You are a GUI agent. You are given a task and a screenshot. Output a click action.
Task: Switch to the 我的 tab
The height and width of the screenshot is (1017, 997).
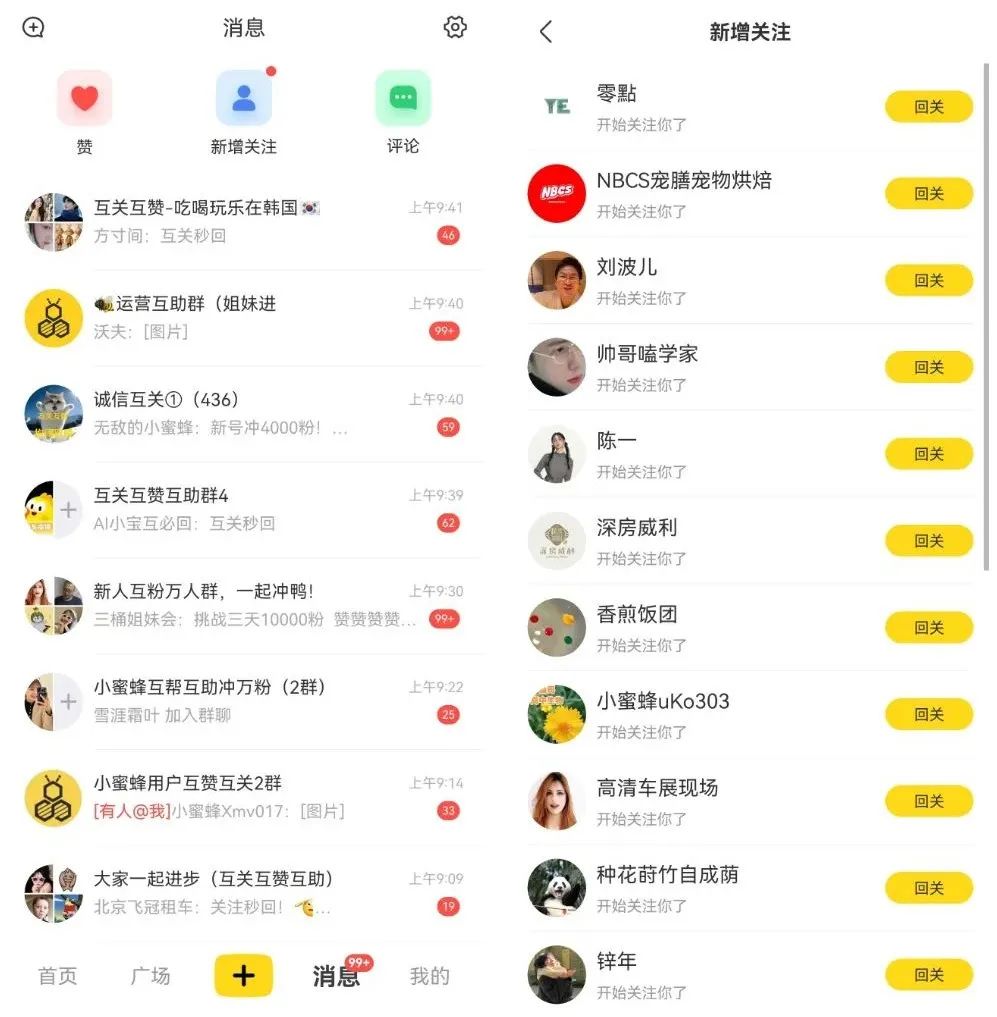pos(430,976)
